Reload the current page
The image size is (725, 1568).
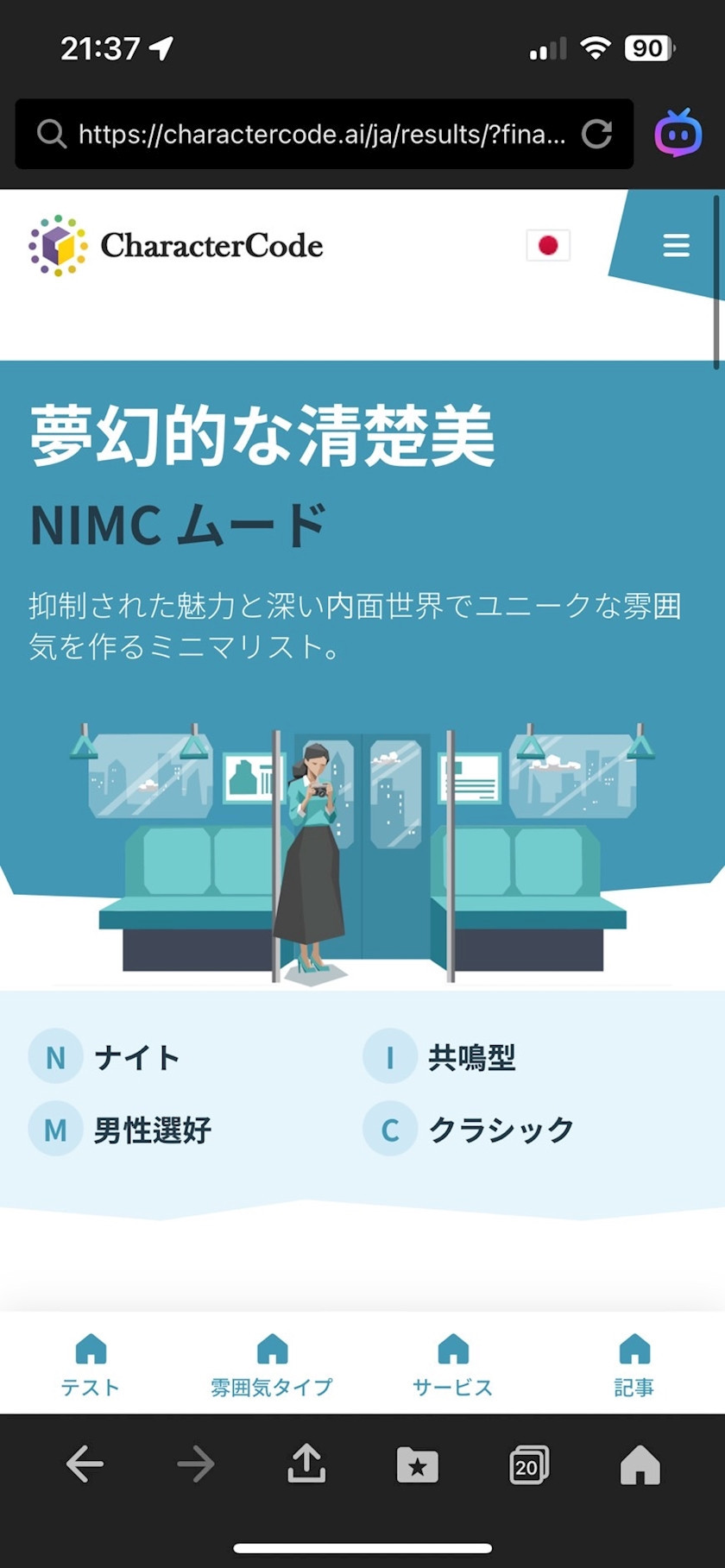click(x=596, y=135)
